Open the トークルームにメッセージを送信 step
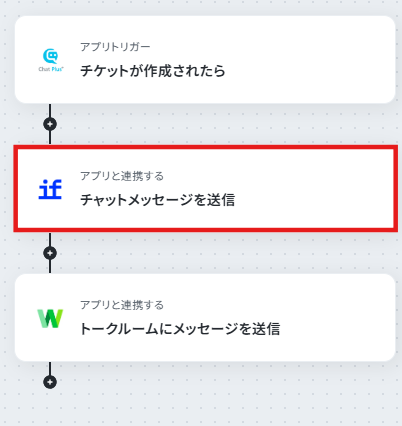 205,317
